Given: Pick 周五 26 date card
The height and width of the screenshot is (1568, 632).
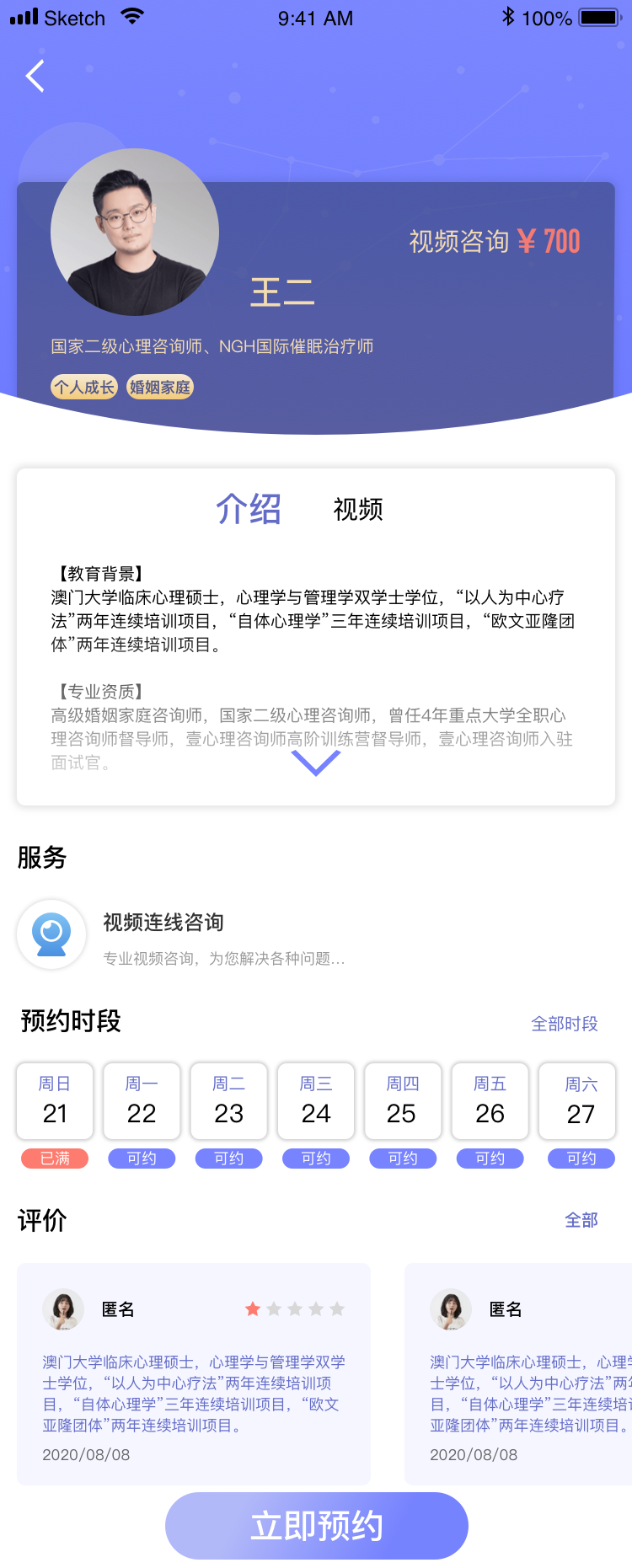Looking at the screenshot, I should [x=490, y=1101].
